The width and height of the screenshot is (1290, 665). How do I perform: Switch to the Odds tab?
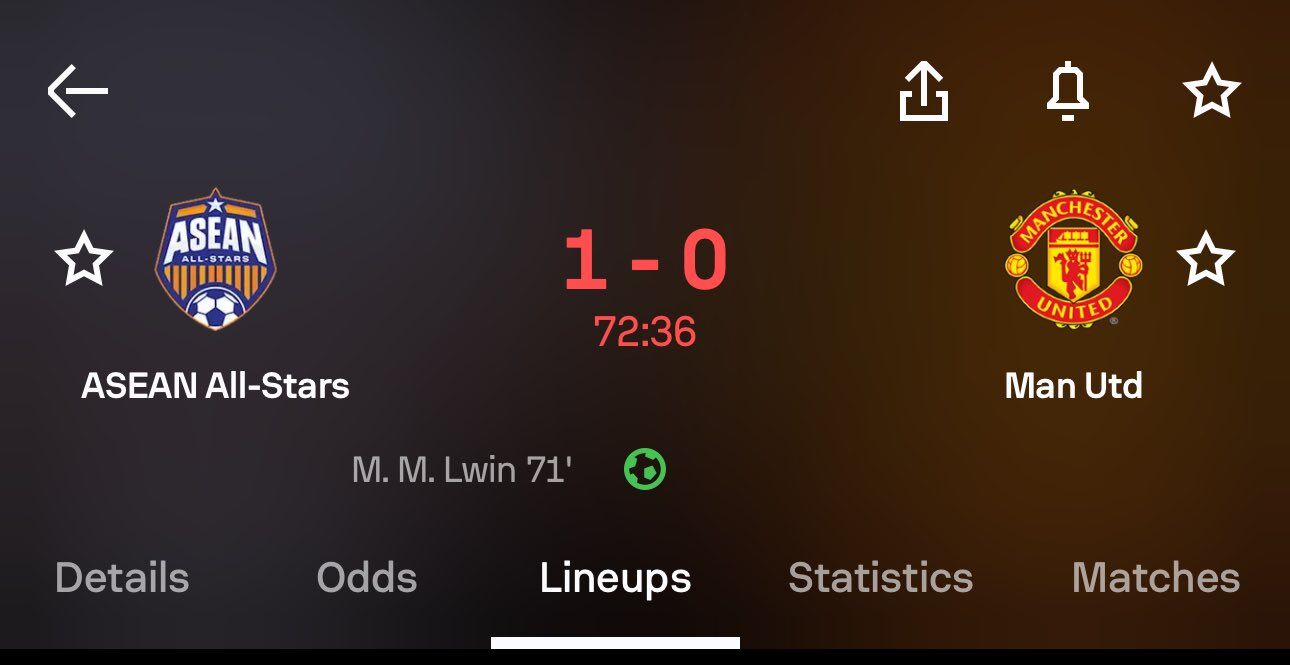tap(366, 578)
